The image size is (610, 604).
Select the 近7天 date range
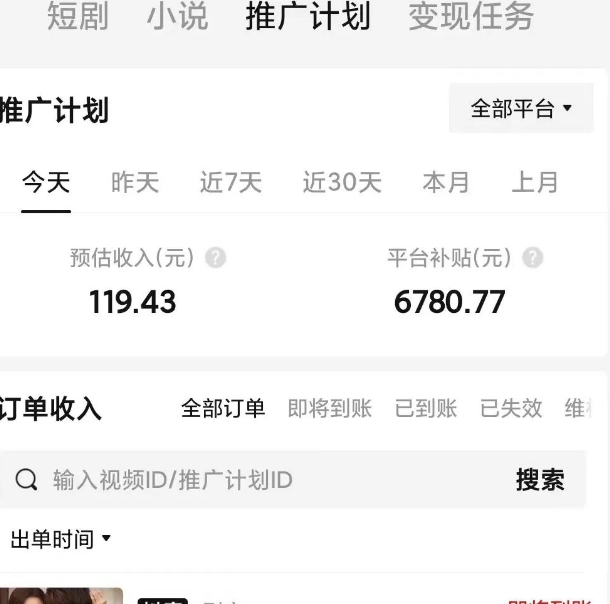click(230, 182)
